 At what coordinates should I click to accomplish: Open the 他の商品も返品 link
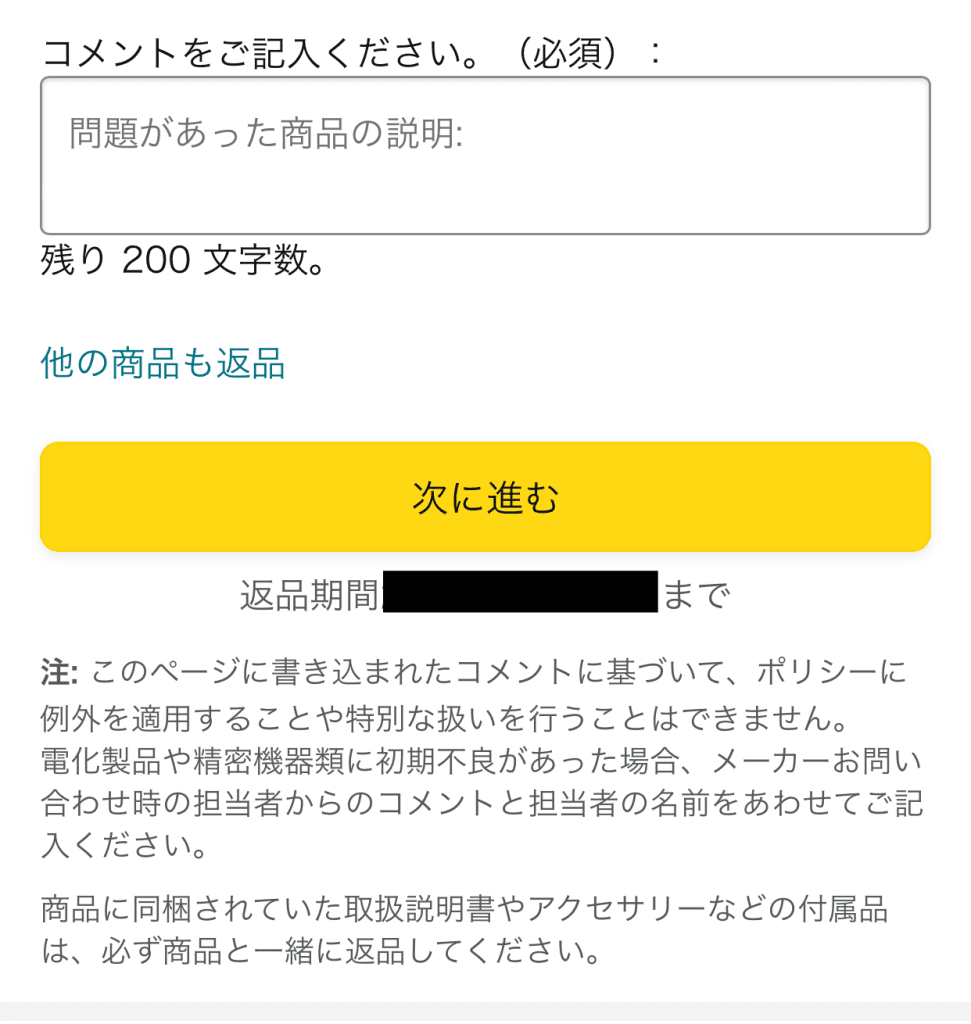163,364
